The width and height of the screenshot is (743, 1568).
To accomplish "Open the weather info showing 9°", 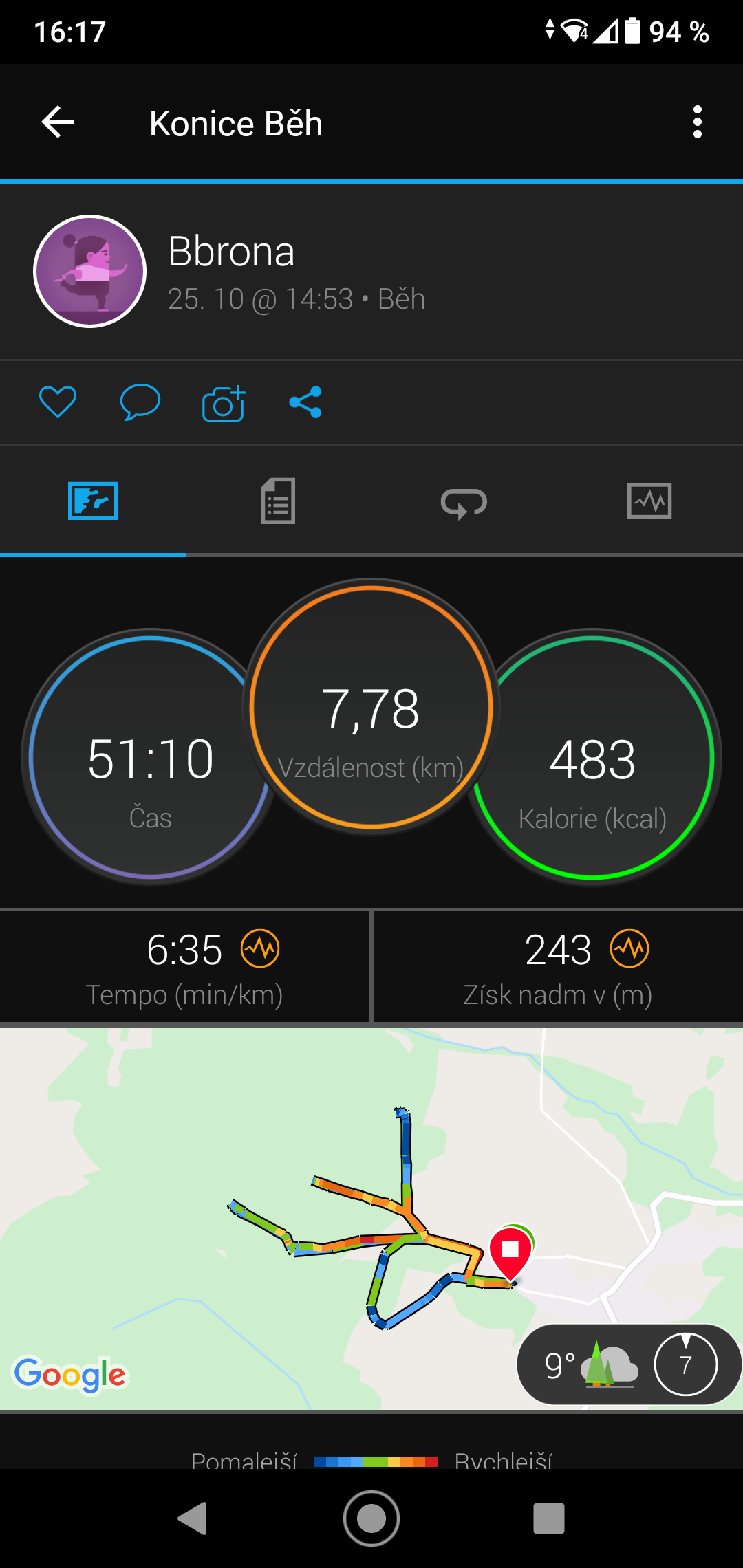I will (629, 1364).
